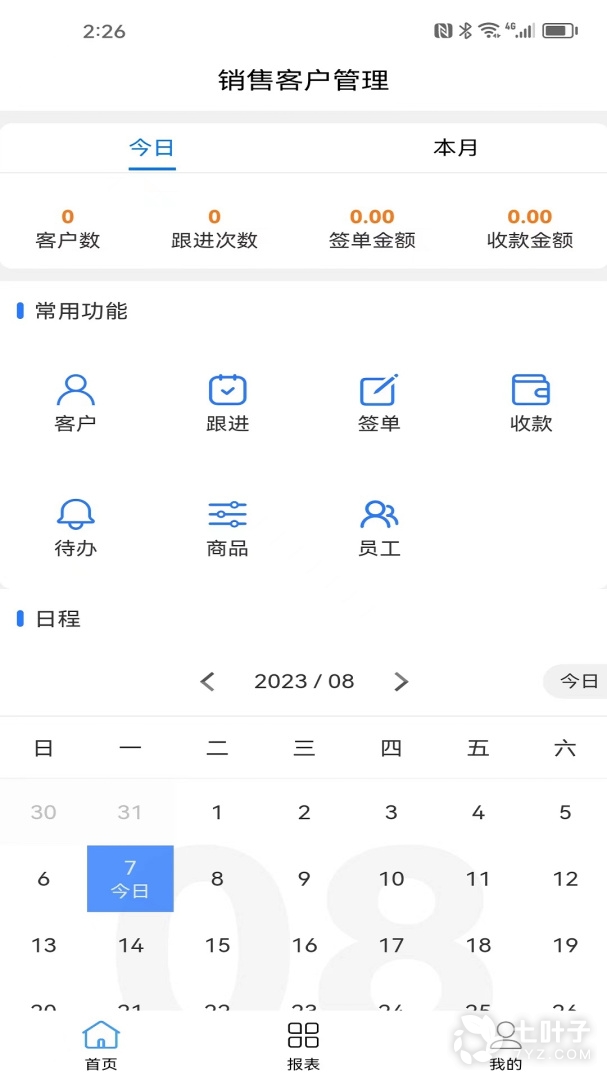Open the 报表 tab
The width and height of the screenshot is (607, 1080).
pyautogui.click(x=303, y=1045)
